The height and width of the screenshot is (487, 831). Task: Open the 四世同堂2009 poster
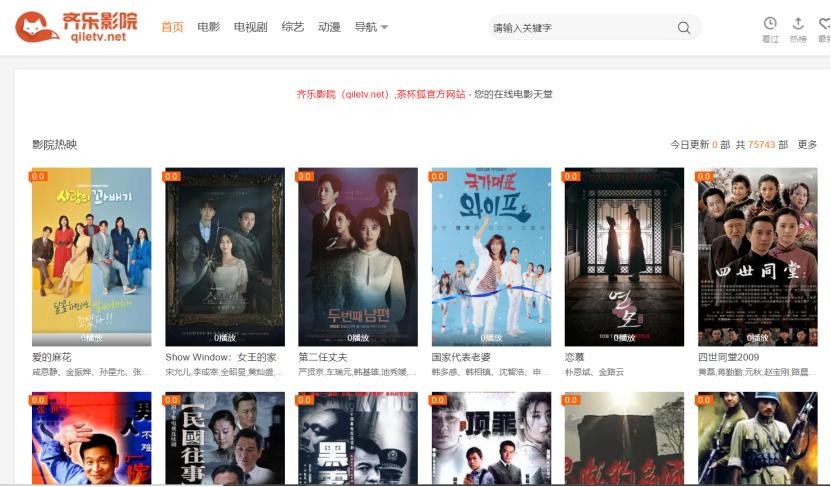[757, 256]
